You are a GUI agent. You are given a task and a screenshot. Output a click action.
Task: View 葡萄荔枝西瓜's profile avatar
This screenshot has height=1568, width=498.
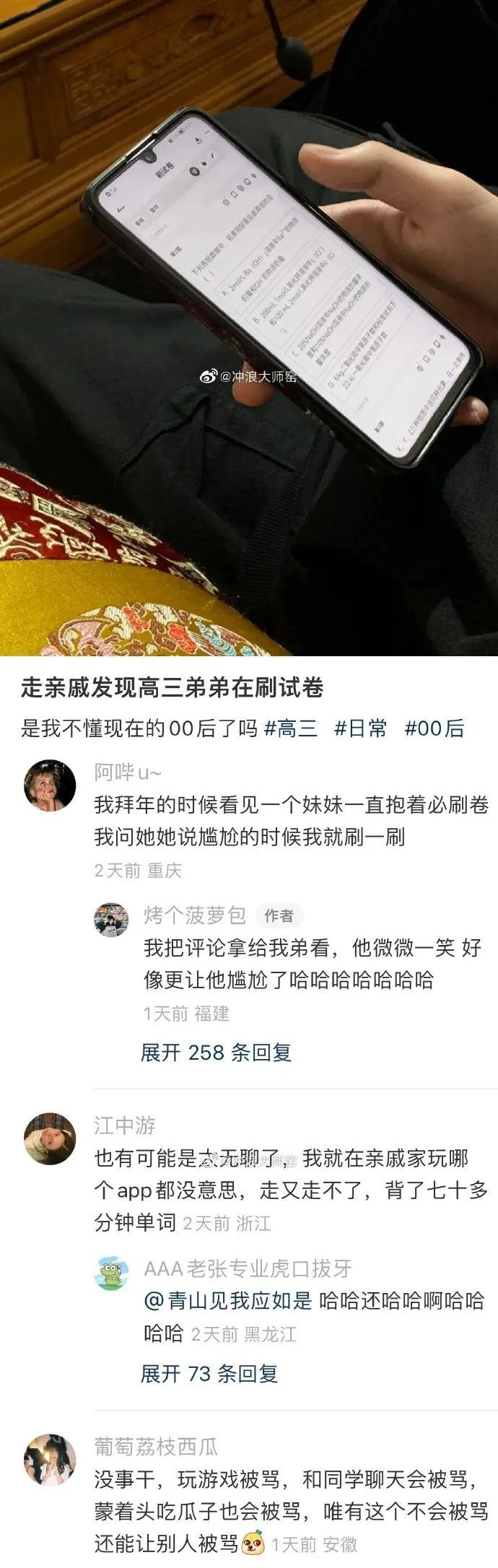(x=50, y=1460)
